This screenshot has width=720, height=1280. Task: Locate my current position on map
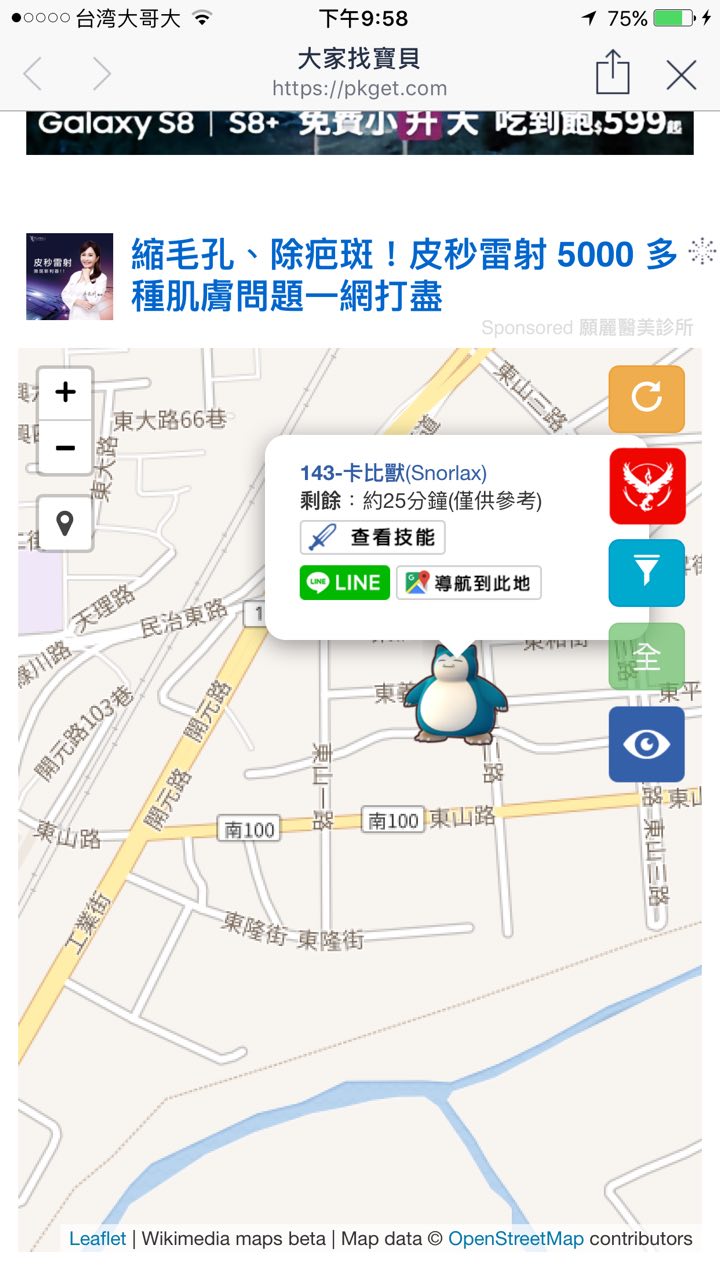[x=65, y=523]
